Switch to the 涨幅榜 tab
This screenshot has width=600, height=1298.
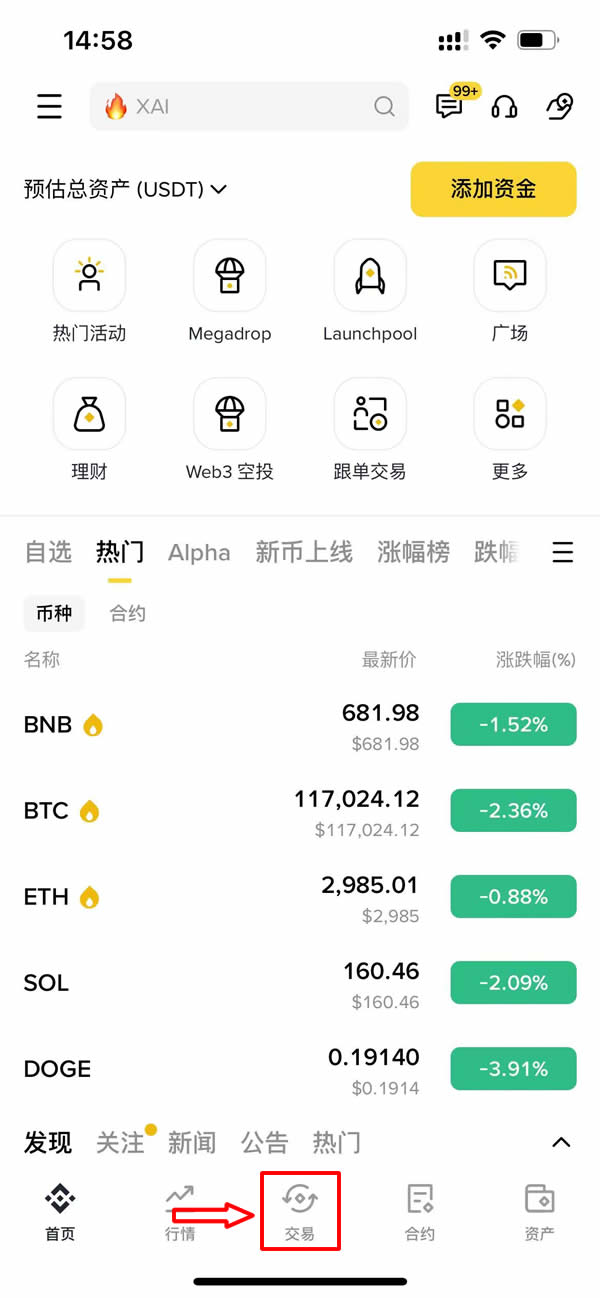click(x=413, y=552)
